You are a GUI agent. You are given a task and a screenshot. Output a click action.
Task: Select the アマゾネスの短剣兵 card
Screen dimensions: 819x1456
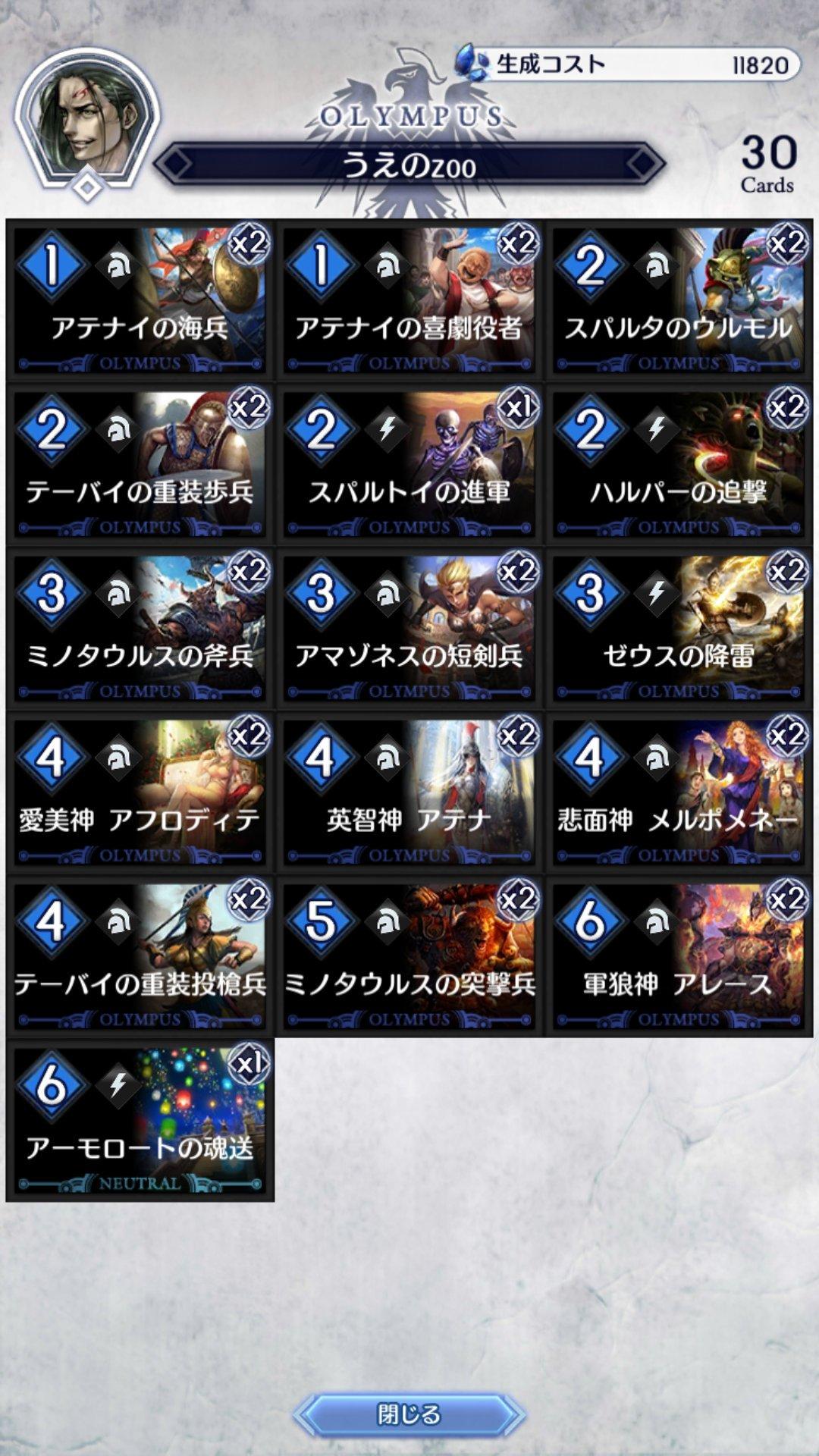pyautogui.click(x=409, y=628)
